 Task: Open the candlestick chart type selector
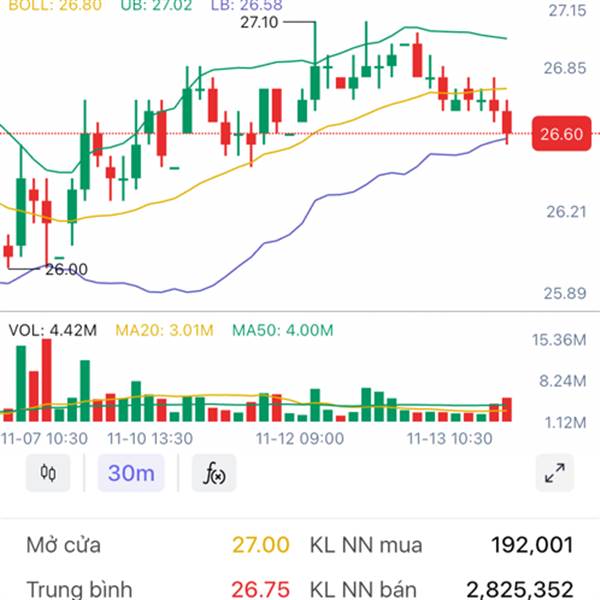48,473
